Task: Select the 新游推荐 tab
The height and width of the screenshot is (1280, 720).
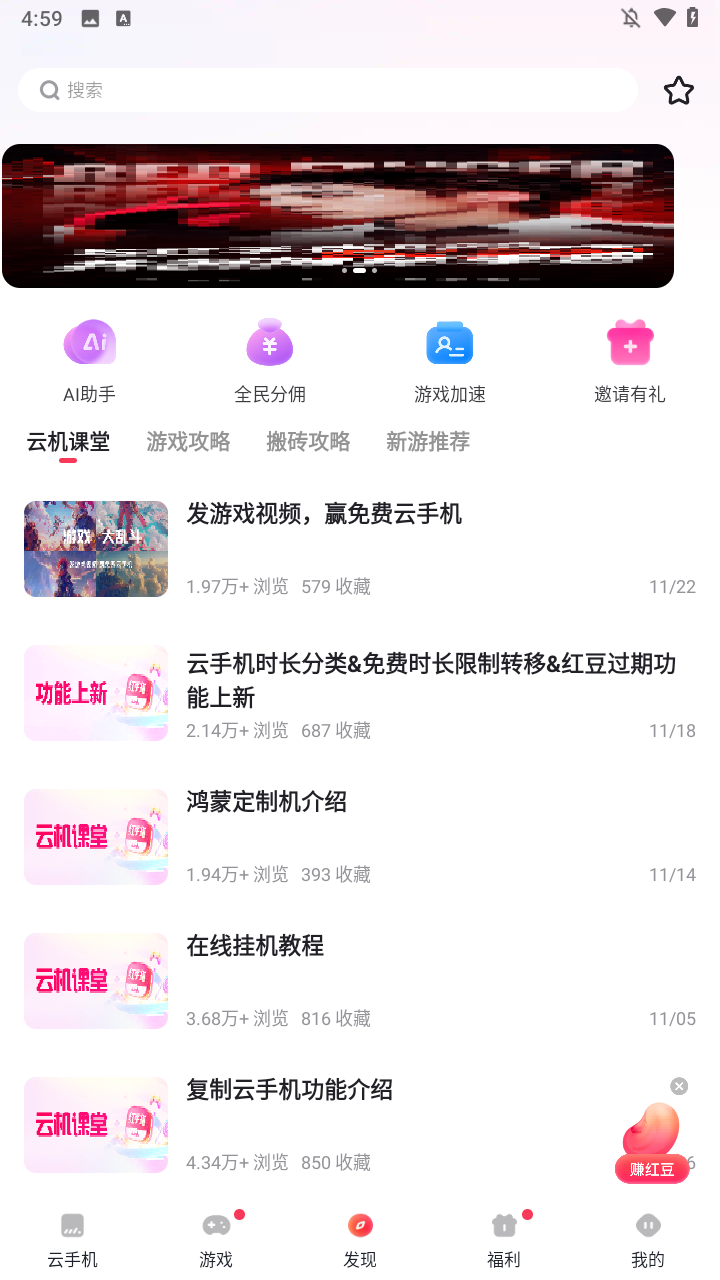Action: [428, 441]
